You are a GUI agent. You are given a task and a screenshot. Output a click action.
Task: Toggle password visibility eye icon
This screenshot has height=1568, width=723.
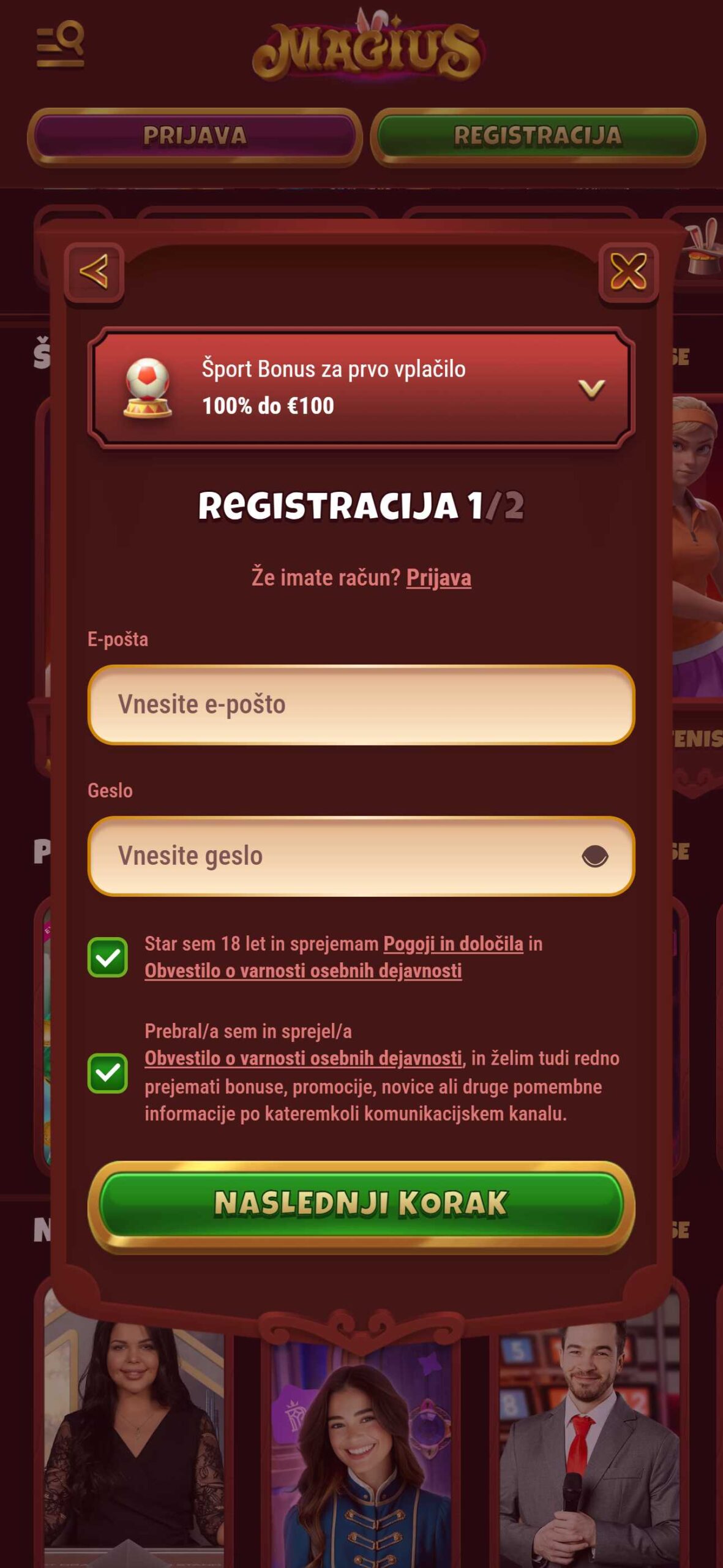[594, 856]
